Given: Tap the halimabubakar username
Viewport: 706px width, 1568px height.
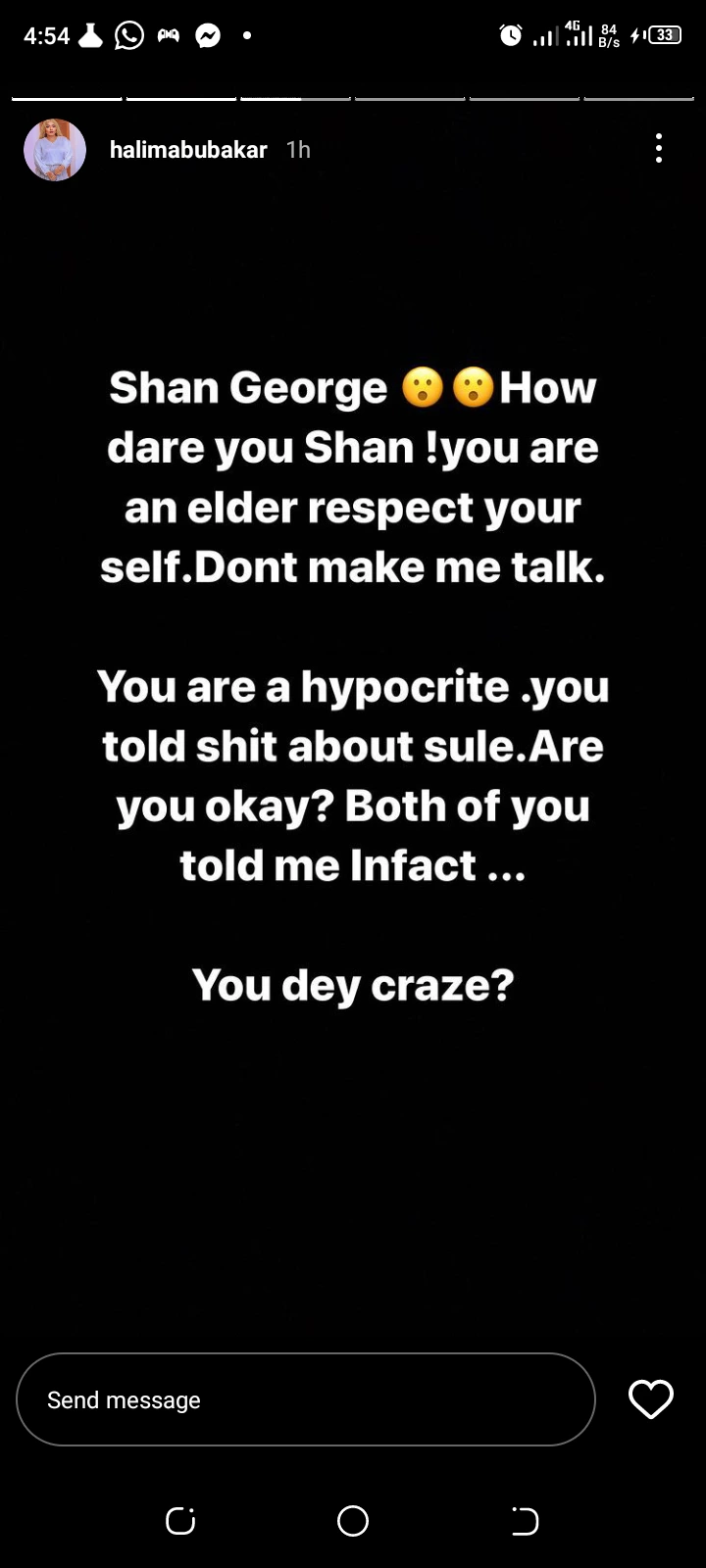Looking at the screenshot, I should 188,150.
